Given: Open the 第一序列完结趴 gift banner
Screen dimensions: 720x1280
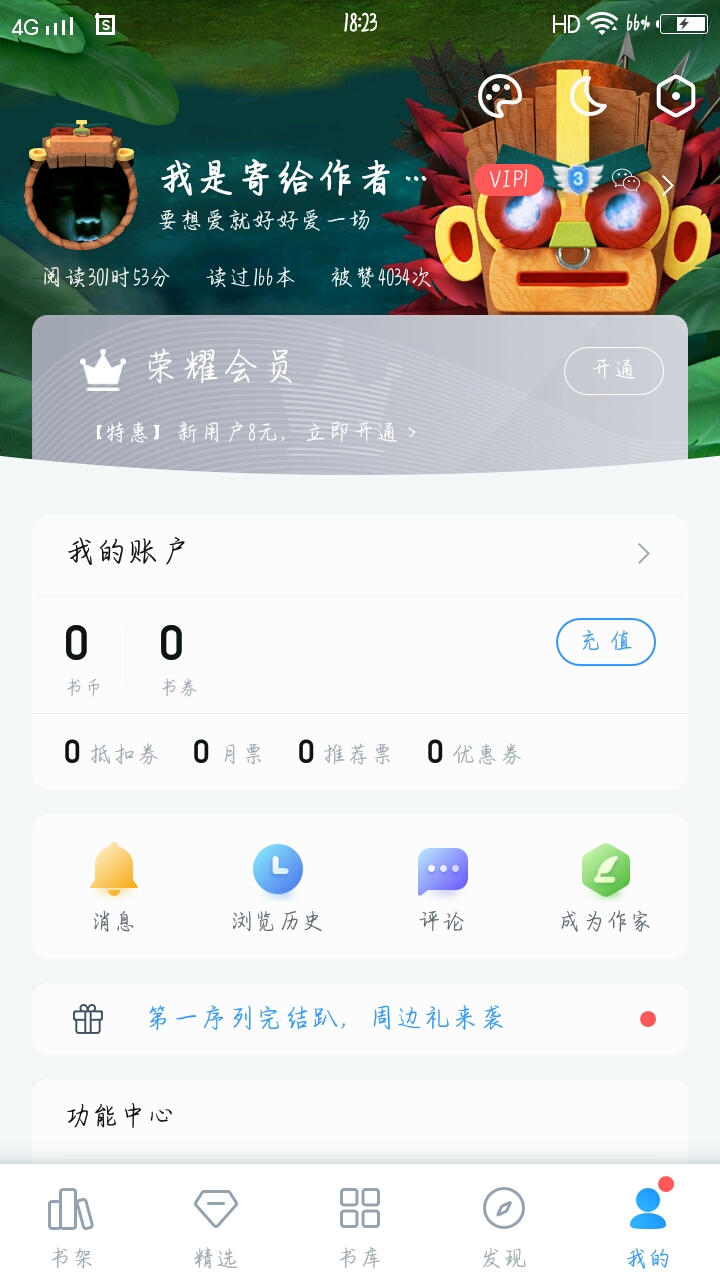Looking at the screenshot, I should (x=360, y=1019).
